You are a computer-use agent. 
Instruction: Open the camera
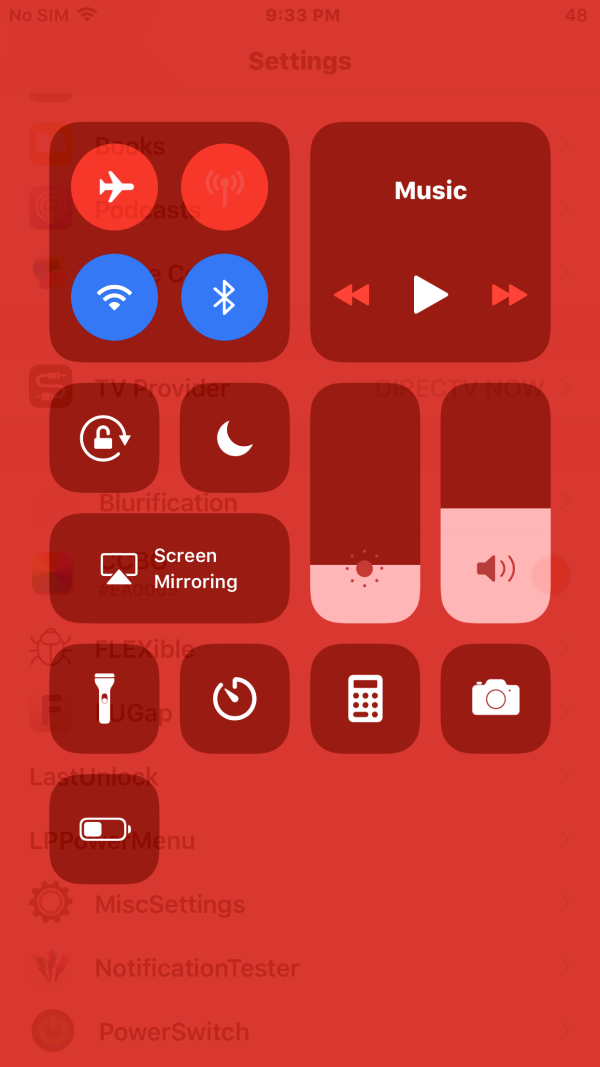coord(495,698)
